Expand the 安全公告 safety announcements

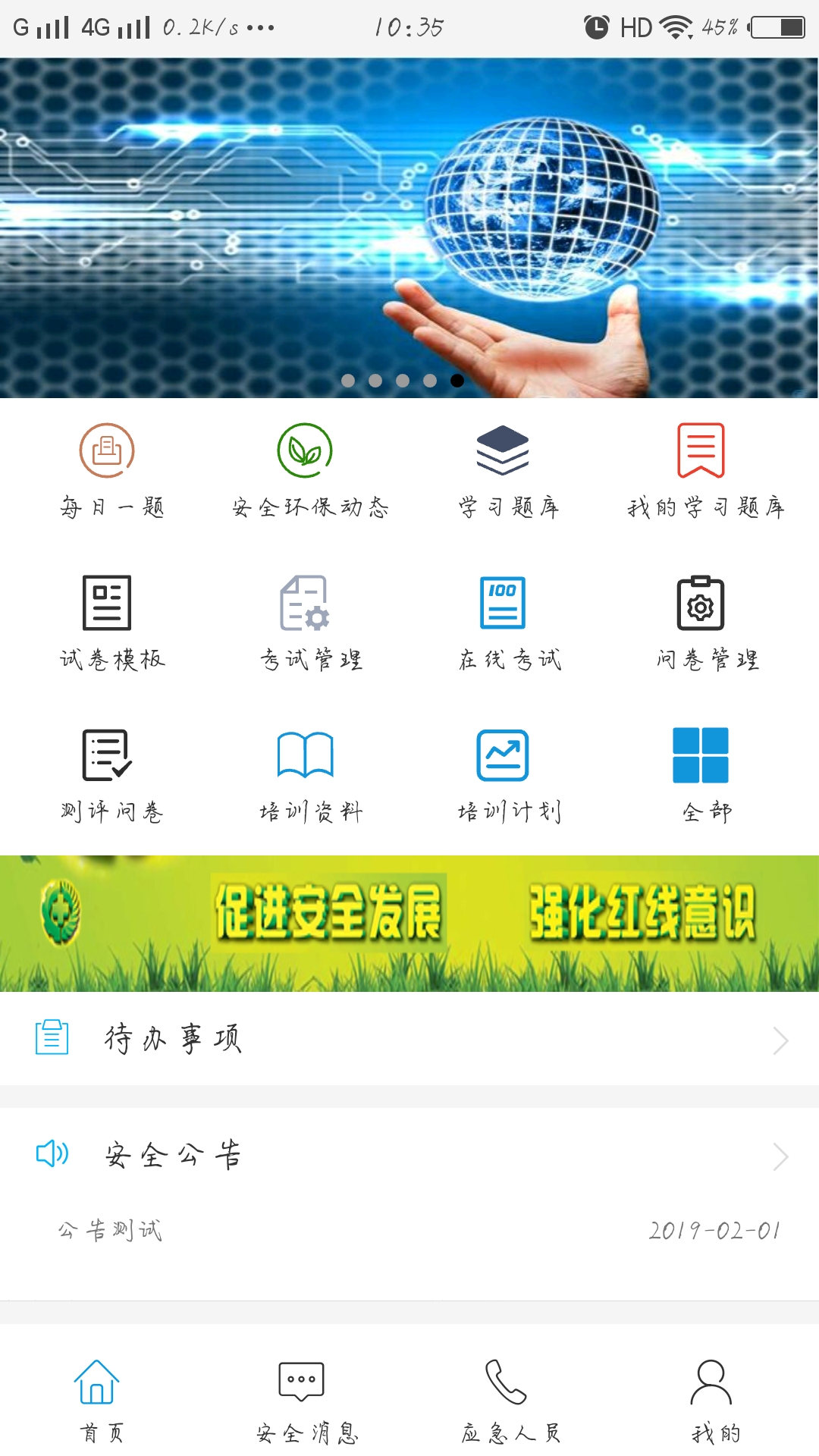(x=409, y=1156)
